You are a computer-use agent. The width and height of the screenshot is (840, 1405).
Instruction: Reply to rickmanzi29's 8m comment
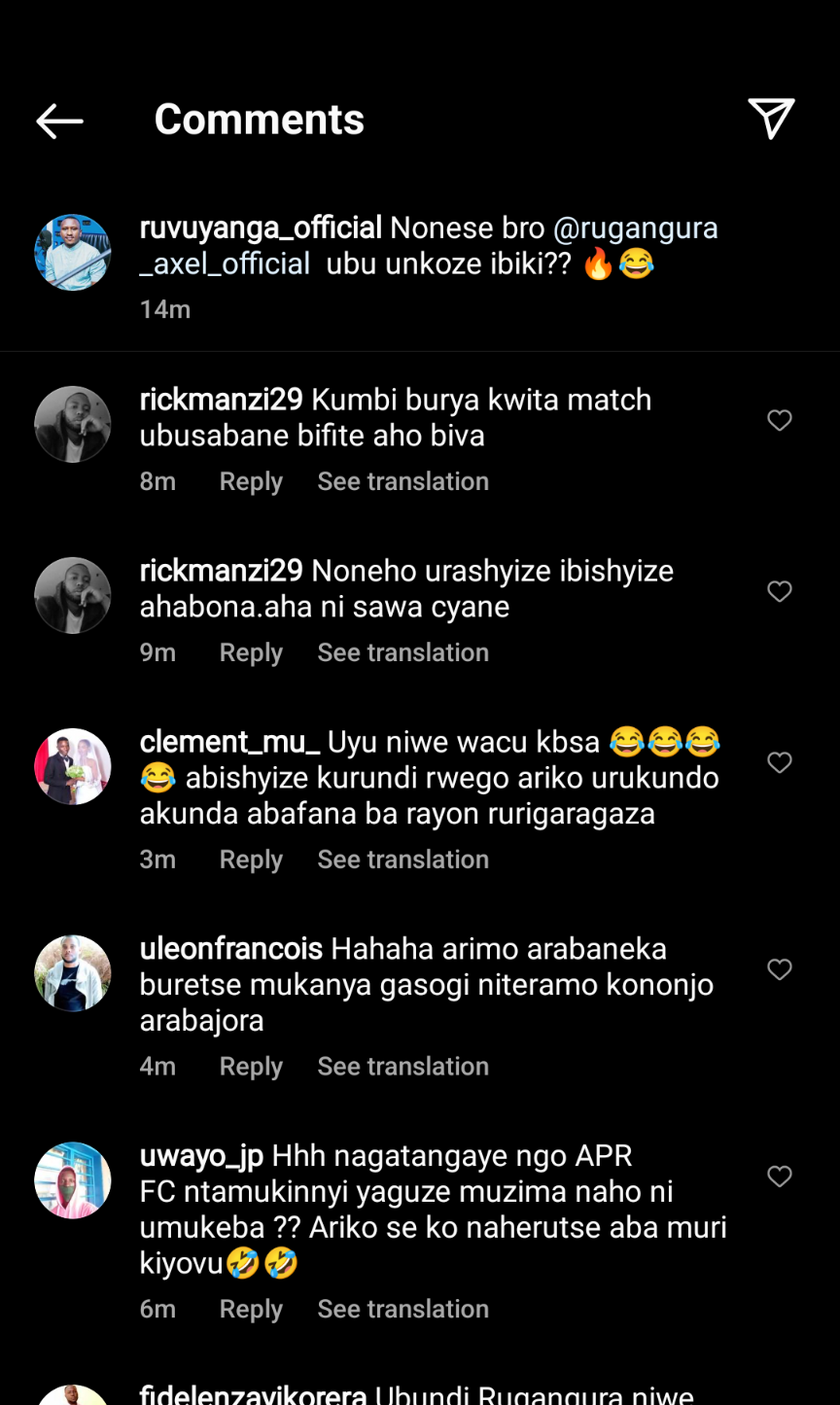[251, 481]
